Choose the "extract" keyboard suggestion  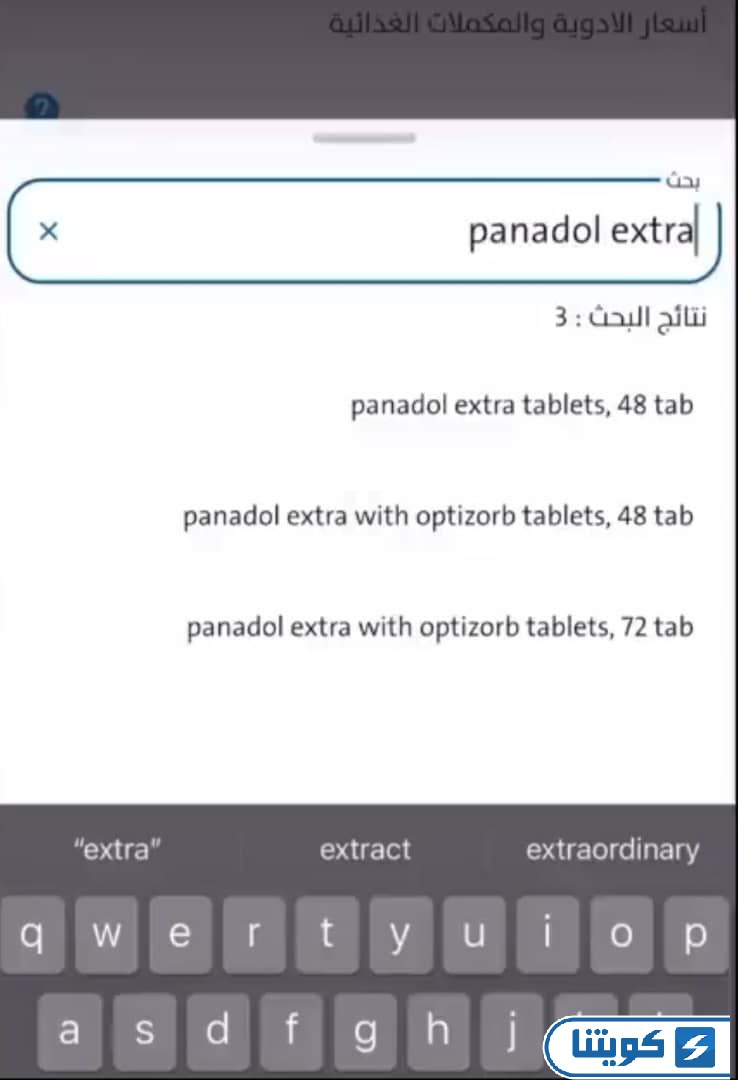pos(365,850)
